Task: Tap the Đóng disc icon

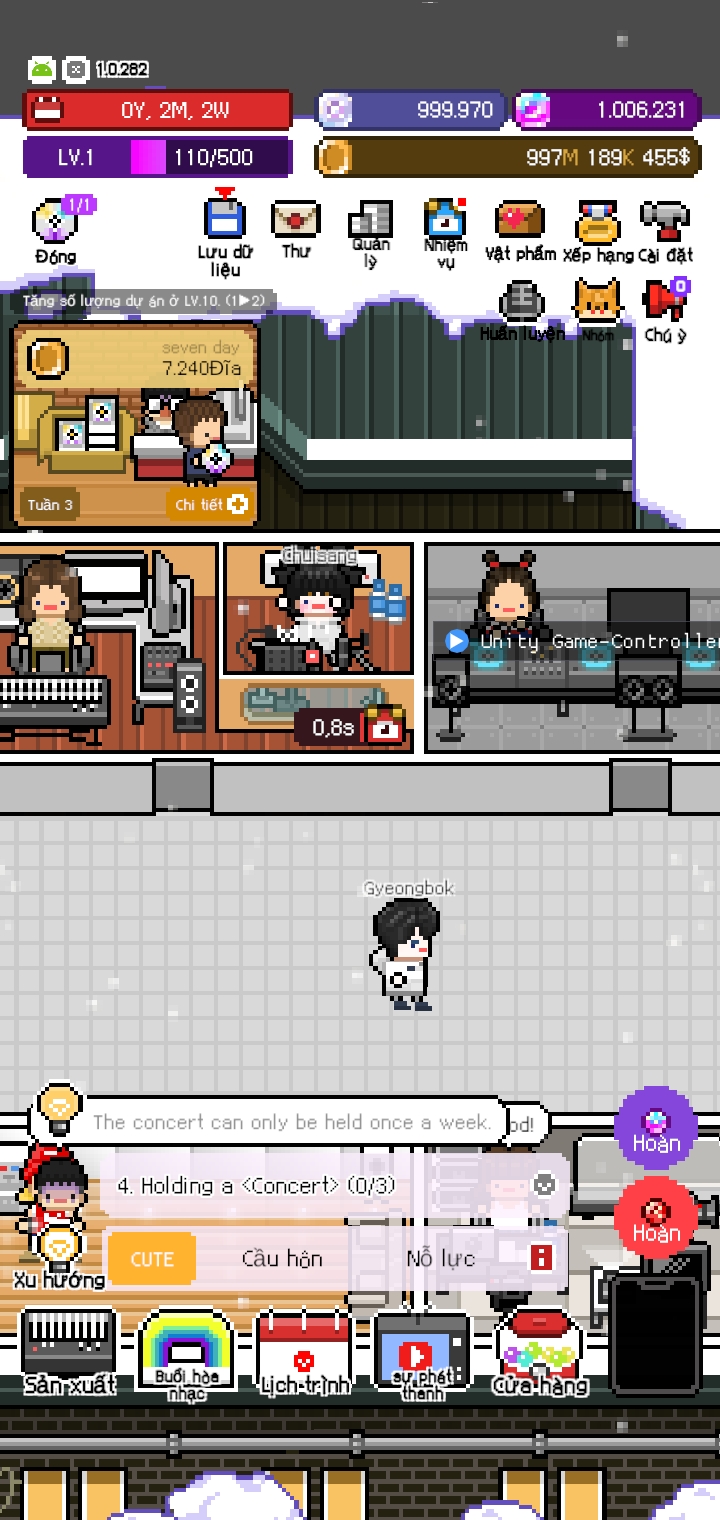Action: [x=55, y=222]
